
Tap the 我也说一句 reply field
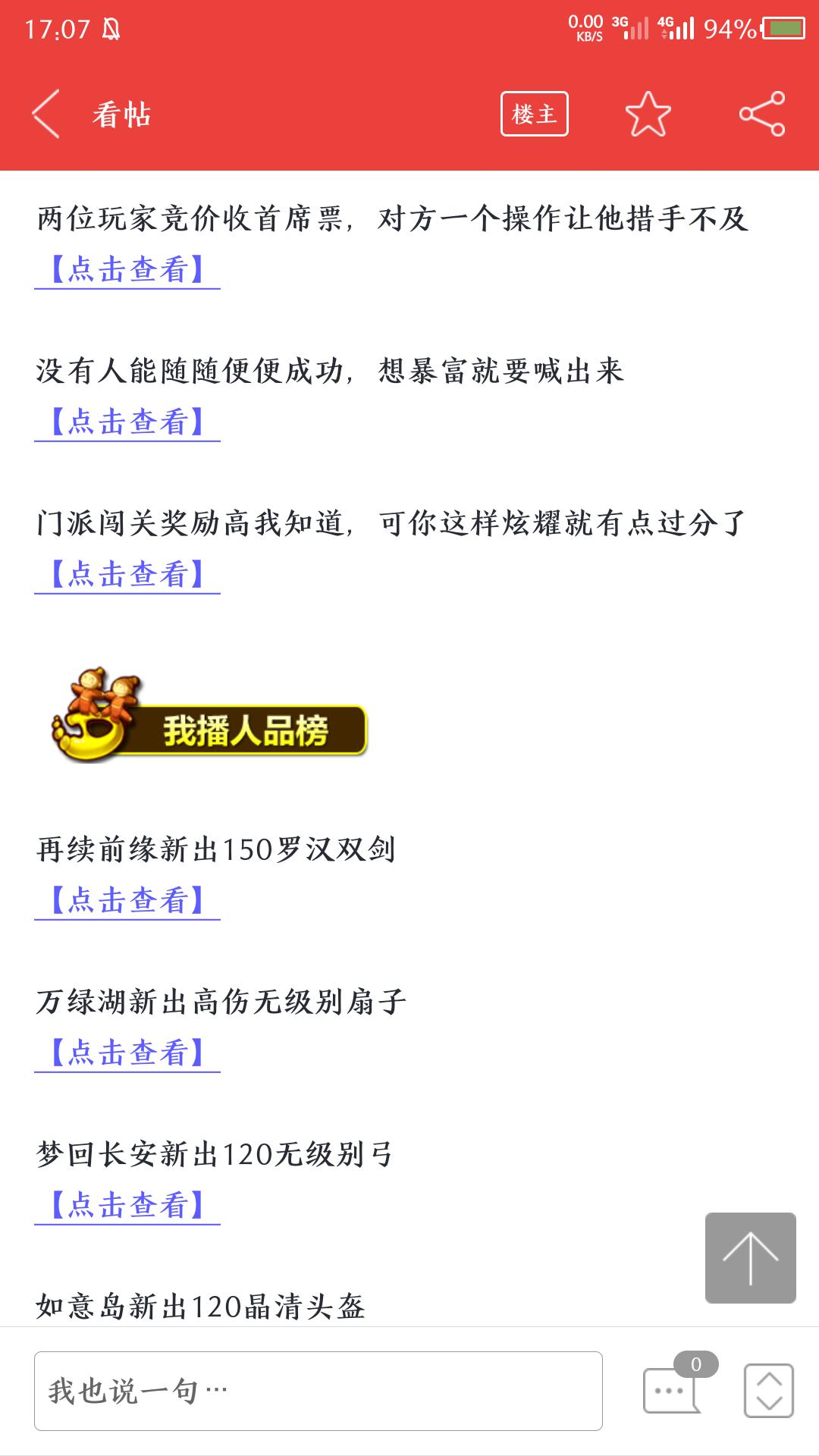[318, 1391]
